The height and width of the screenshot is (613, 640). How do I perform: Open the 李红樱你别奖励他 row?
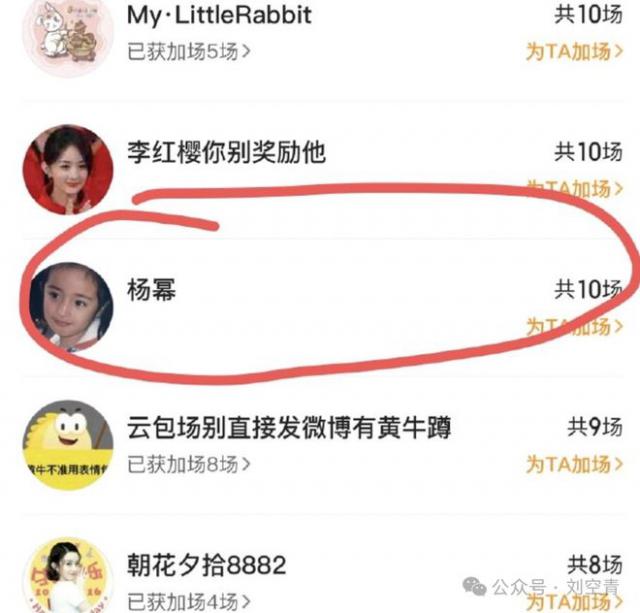coord(227,153)
